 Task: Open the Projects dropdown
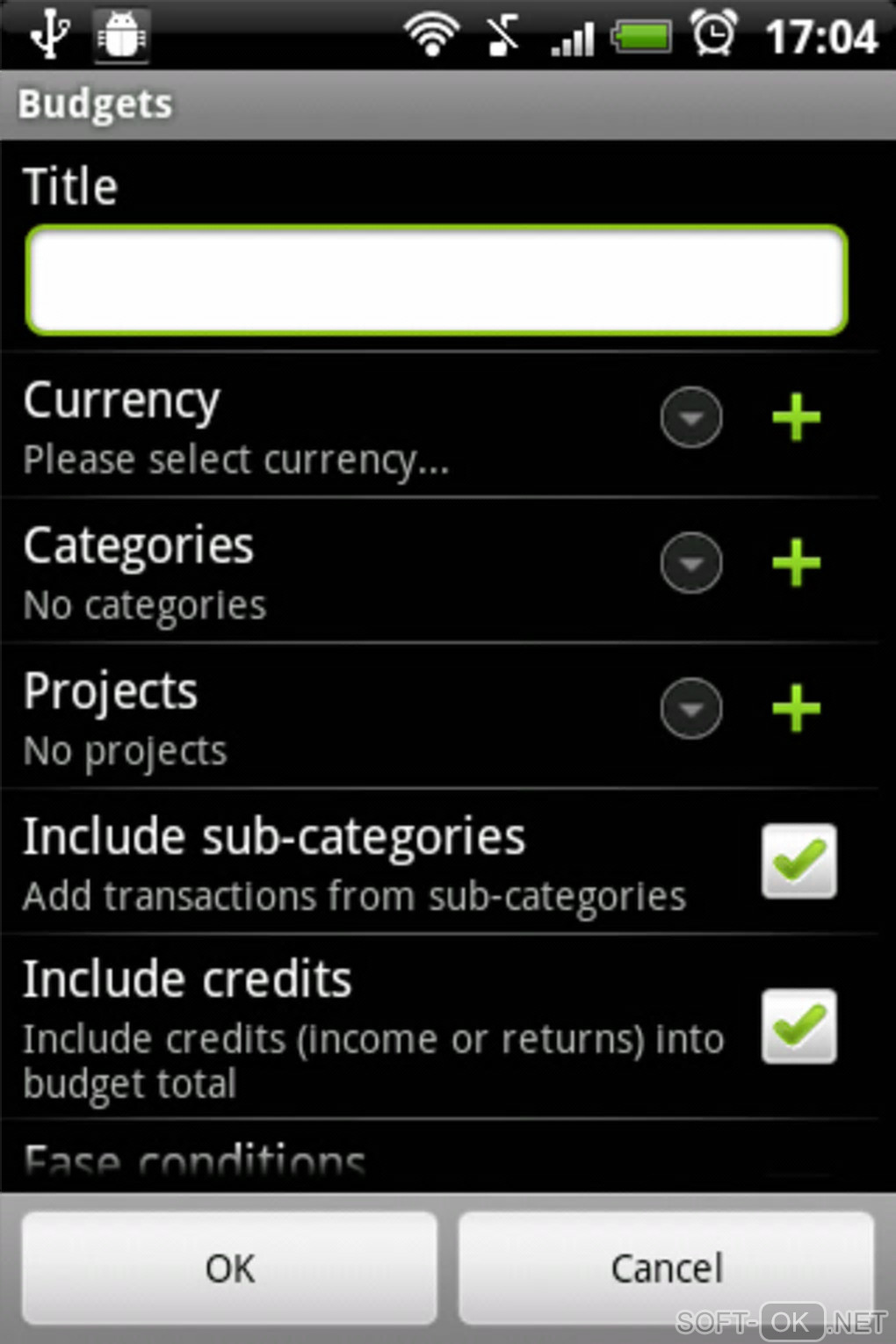tap(691, 708)
